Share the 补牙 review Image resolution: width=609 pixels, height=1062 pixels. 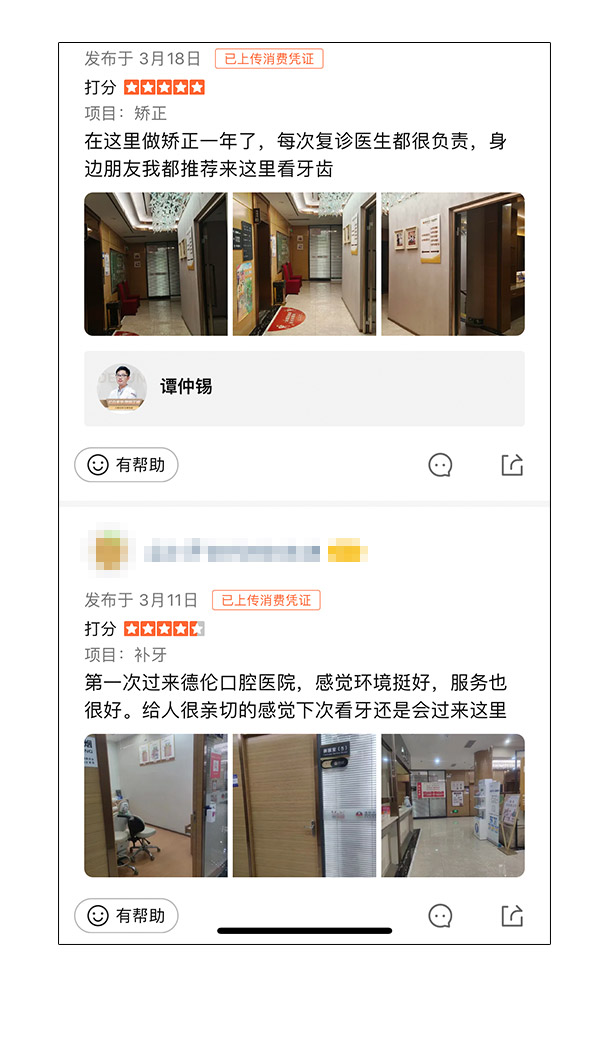pyautogui.click(x=512, y=915)
